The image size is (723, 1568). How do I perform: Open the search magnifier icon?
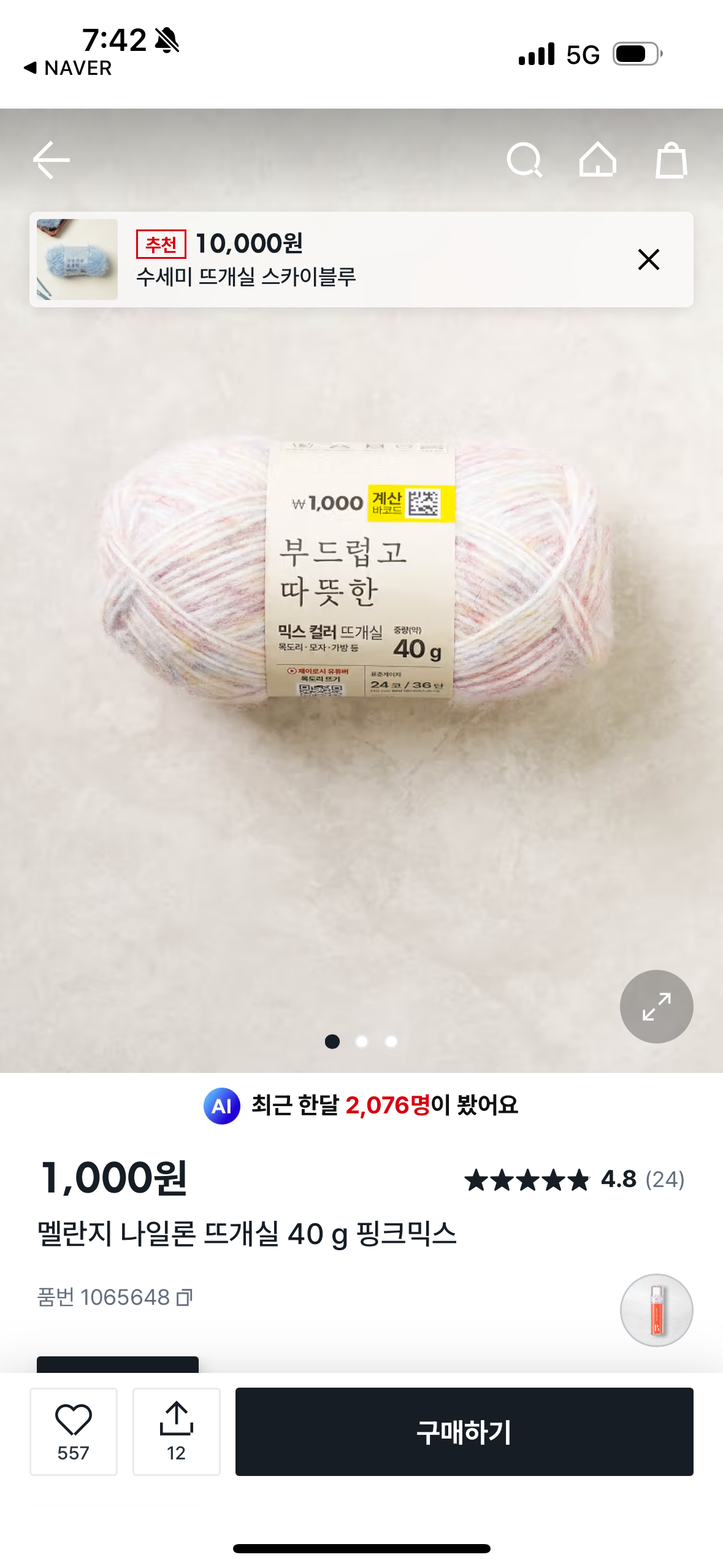(x=524, y=160)
